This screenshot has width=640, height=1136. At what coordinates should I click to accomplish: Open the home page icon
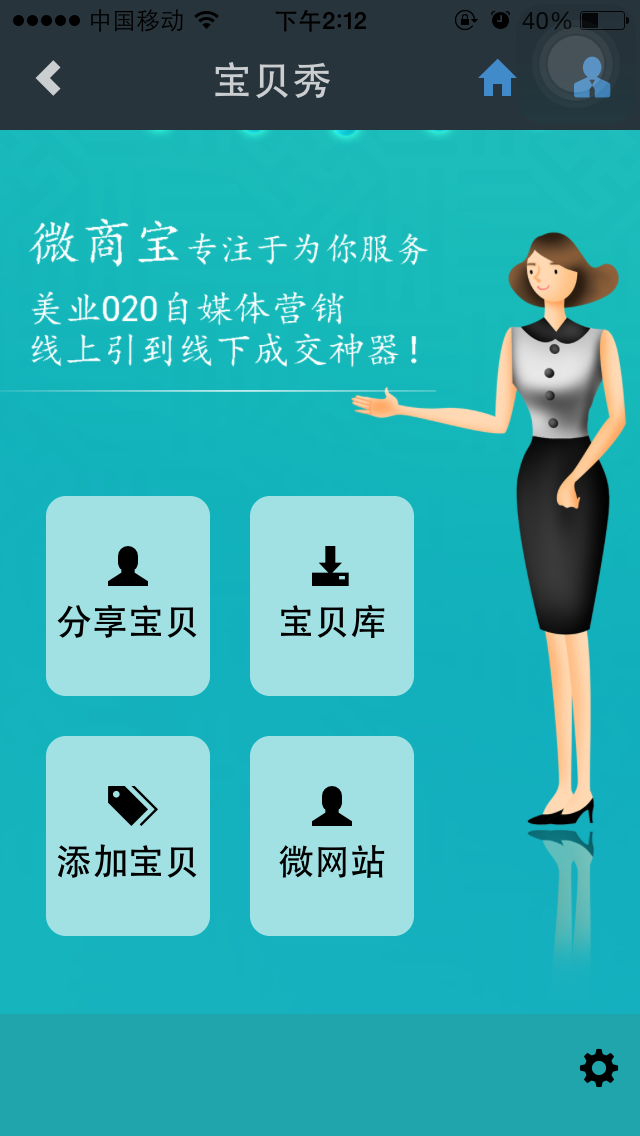(497, 78)
